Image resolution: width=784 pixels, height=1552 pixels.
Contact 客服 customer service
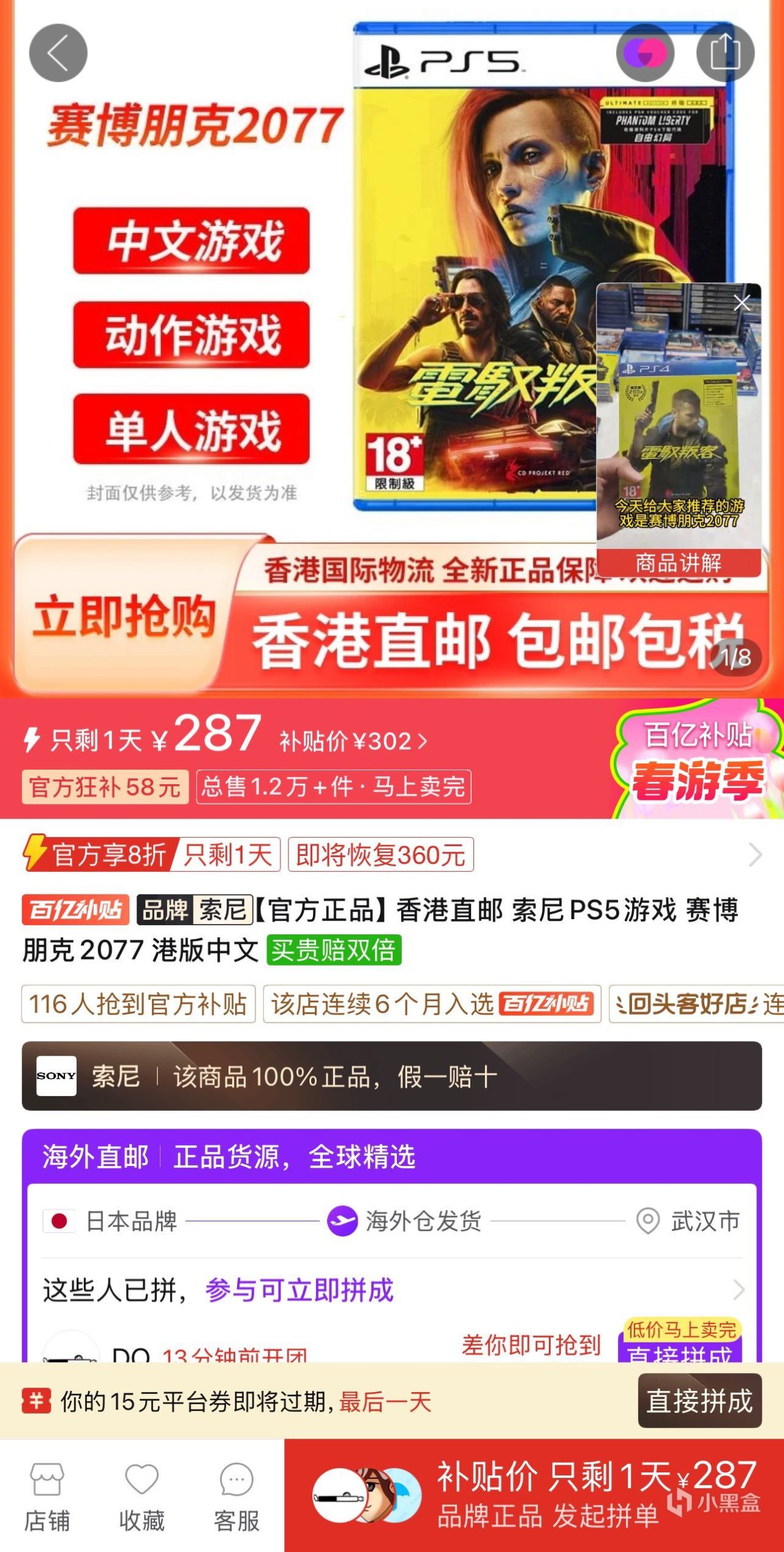[x=236, y=1496]
